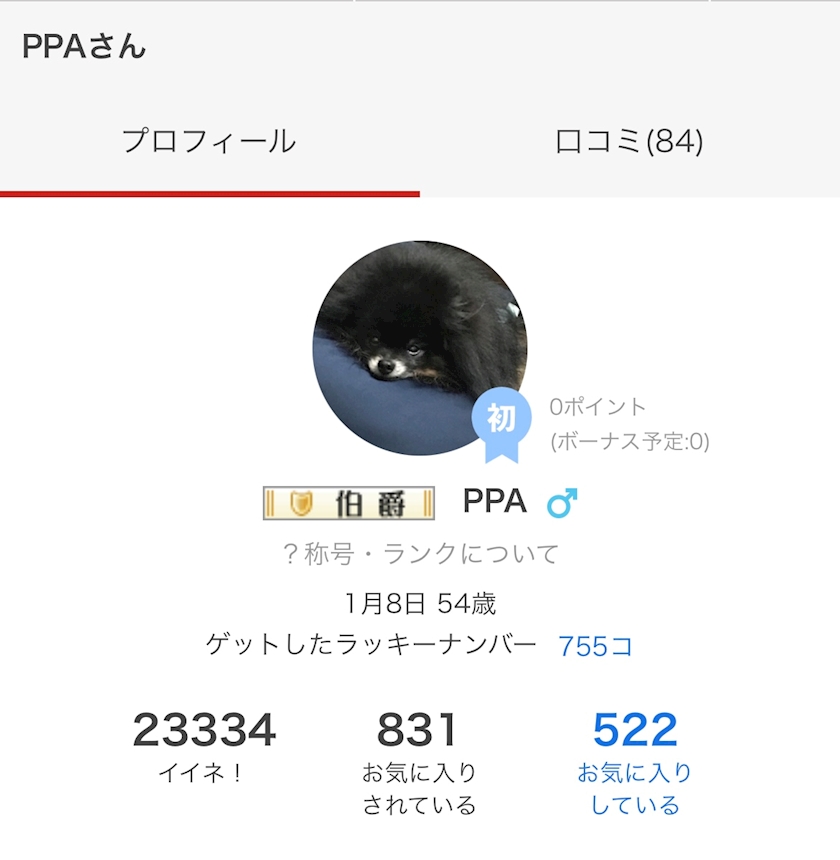Viewport: 840px width, 860px height.
Task: View the 755コ lucky numbers link
Action: pyautogui.click(x=595, y=646)
